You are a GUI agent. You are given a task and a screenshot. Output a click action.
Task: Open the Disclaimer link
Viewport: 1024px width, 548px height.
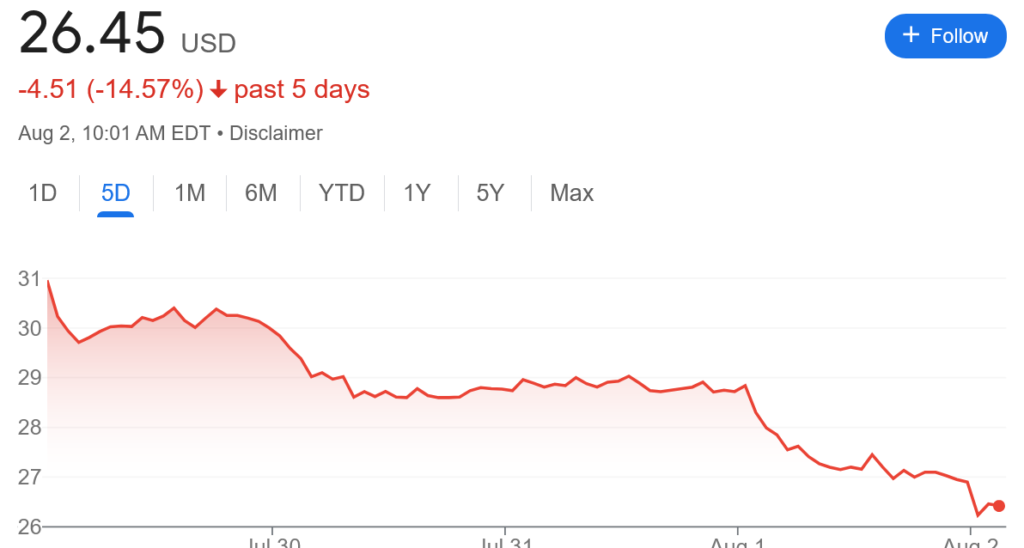(x=276, y=133)
